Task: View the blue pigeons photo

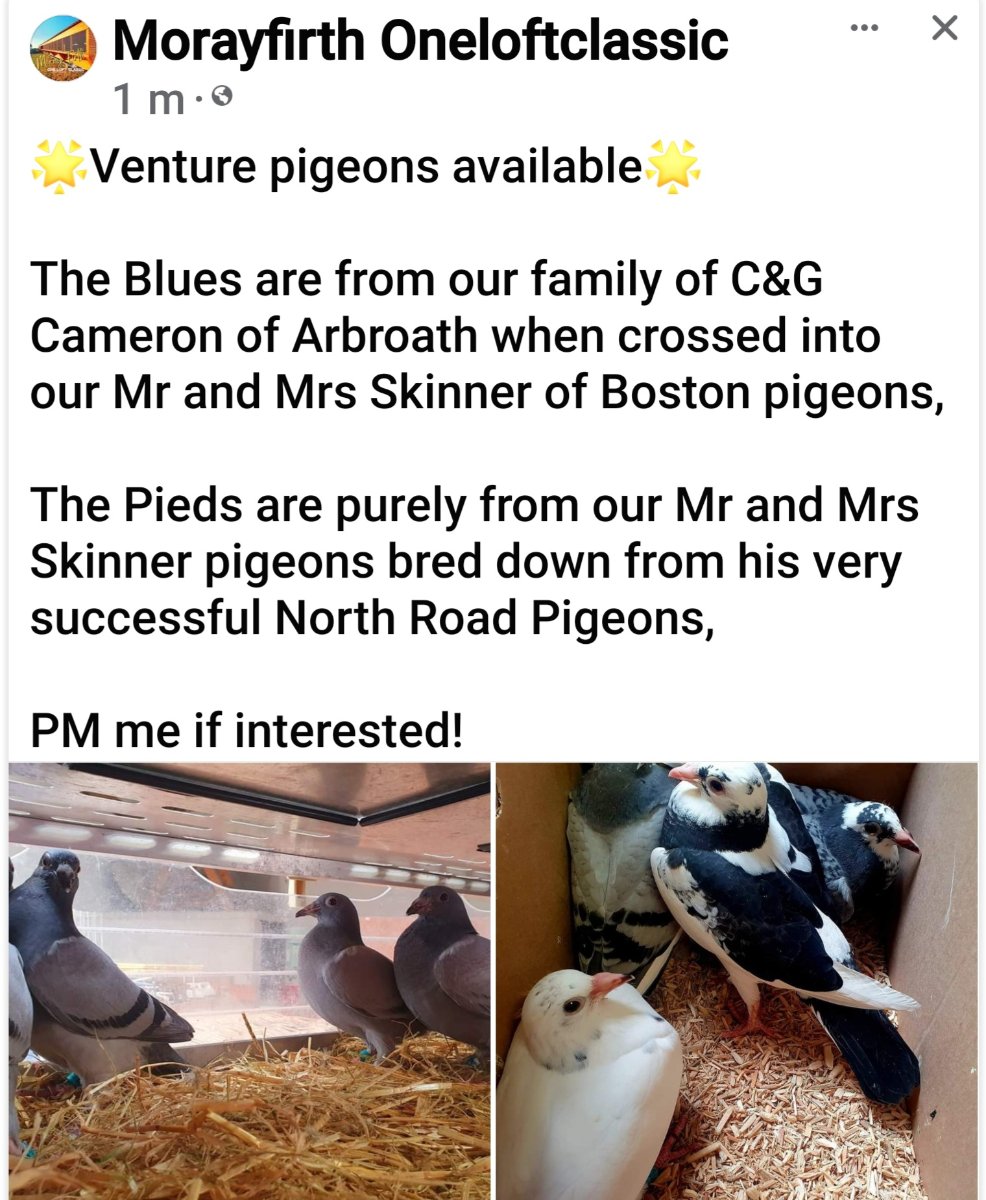Action: coord(250,980)
